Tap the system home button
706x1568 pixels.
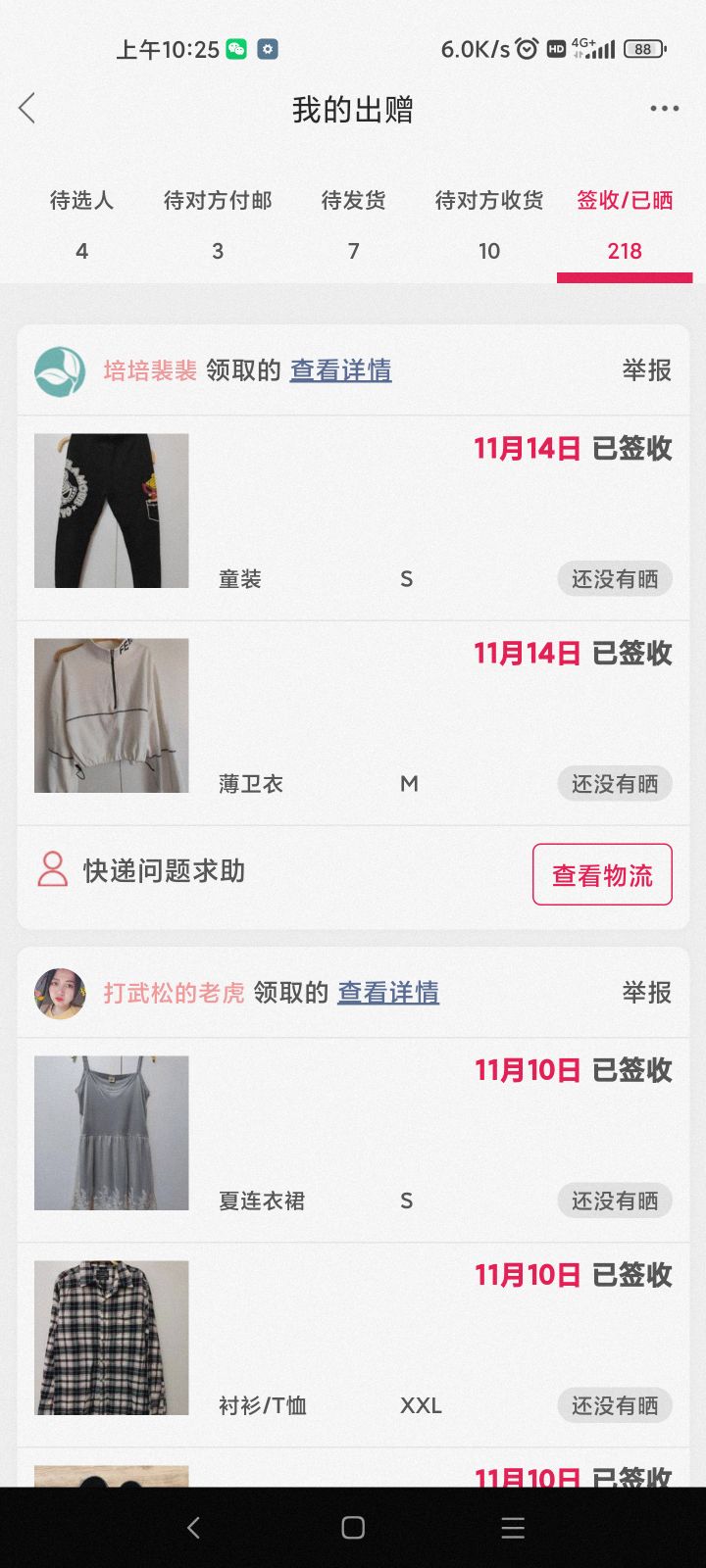[353, 1527]
